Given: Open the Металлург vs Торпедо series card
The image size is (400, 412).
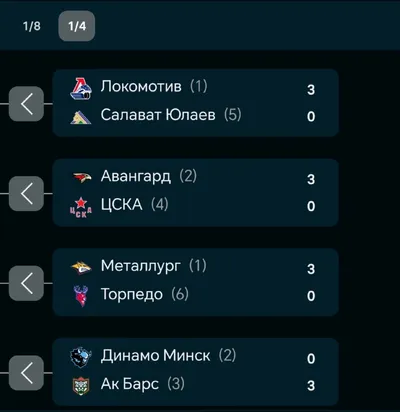Looking at the screenshot, I should coord(196,282).
